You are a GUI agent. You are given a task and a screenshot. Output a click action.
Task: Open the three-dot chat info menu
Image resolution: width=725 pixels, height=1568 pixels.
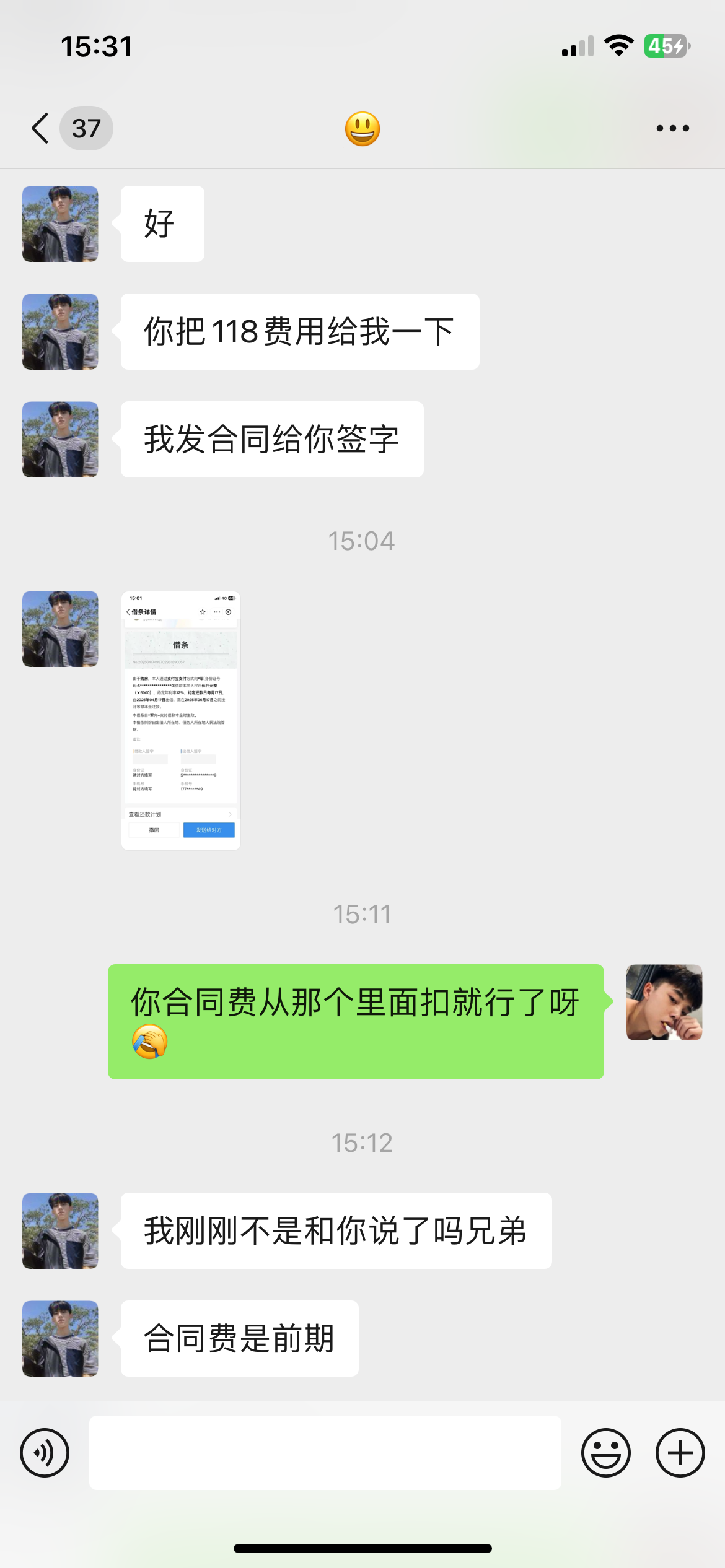pos(672,128)
